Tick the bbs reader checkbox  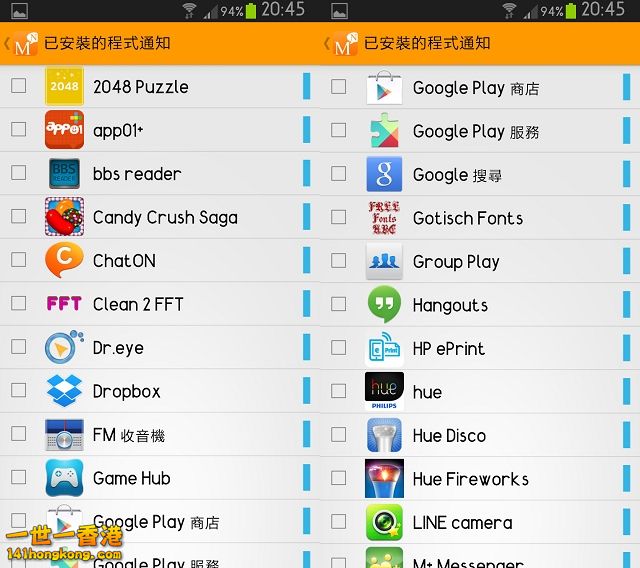(x=19, y=173)
